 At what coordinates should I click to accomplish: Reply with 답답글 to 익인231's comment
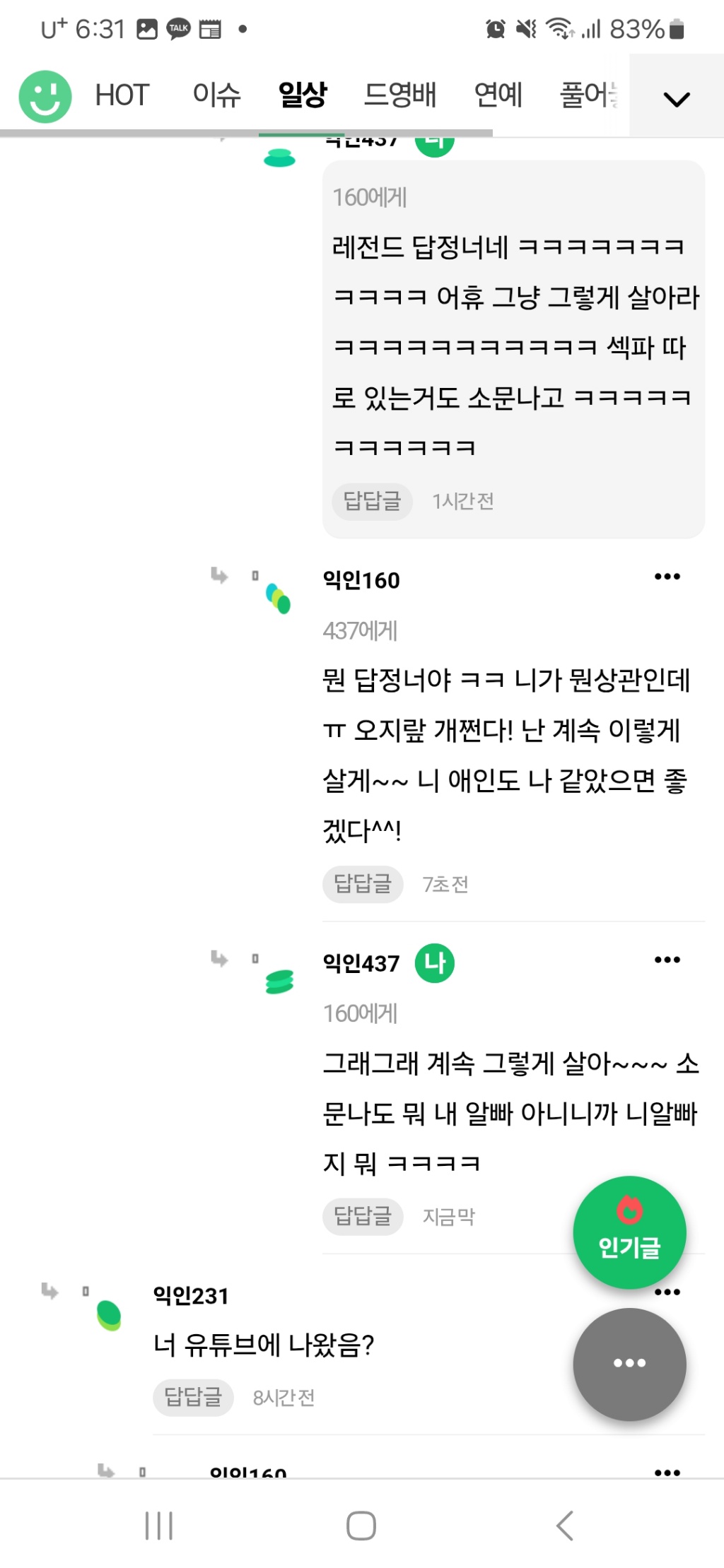(193, 1397)
